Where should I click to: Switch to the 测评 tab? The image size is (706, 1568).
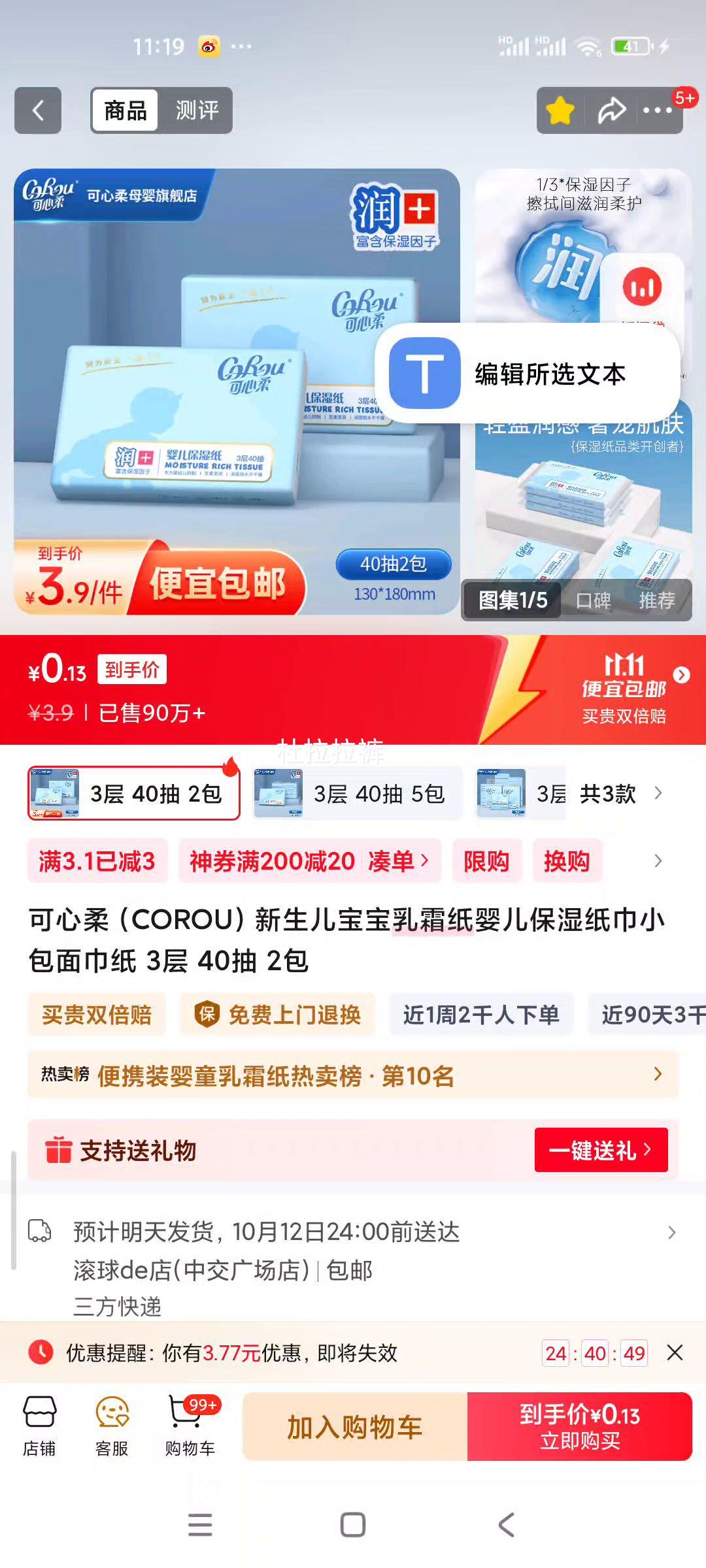[x=196, y=110]
